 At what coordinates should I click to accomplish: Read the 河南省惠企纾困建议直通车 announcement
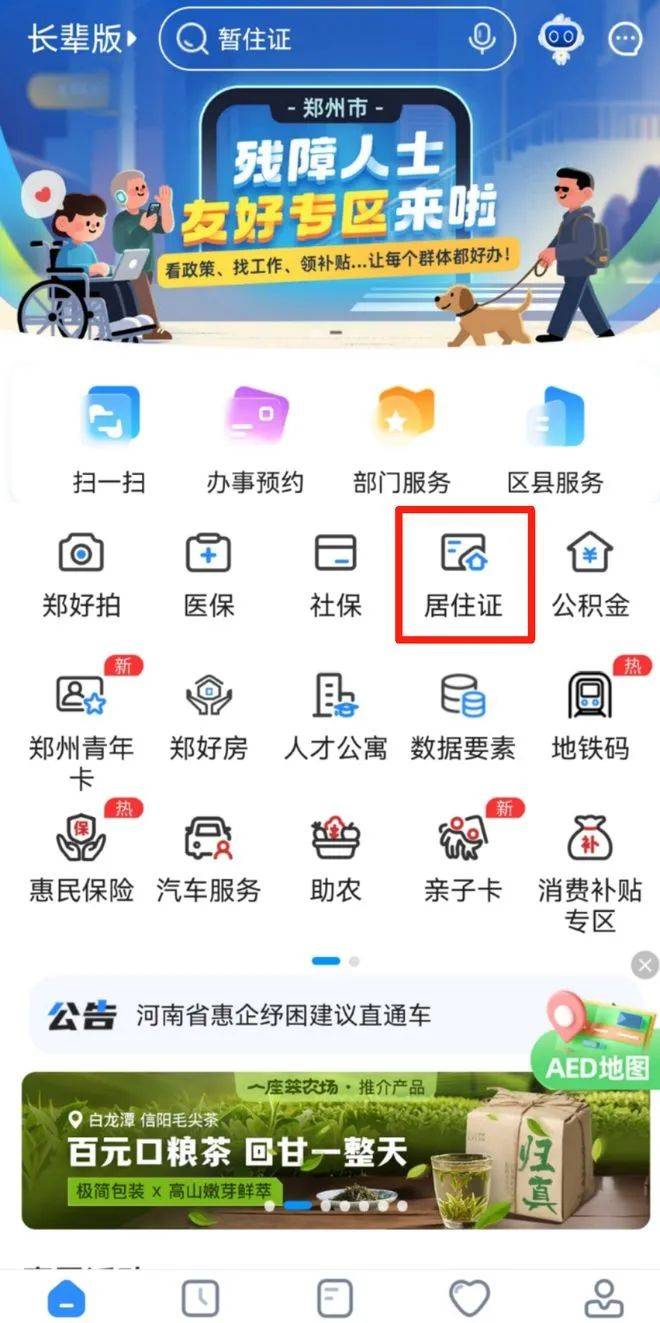285,1016
